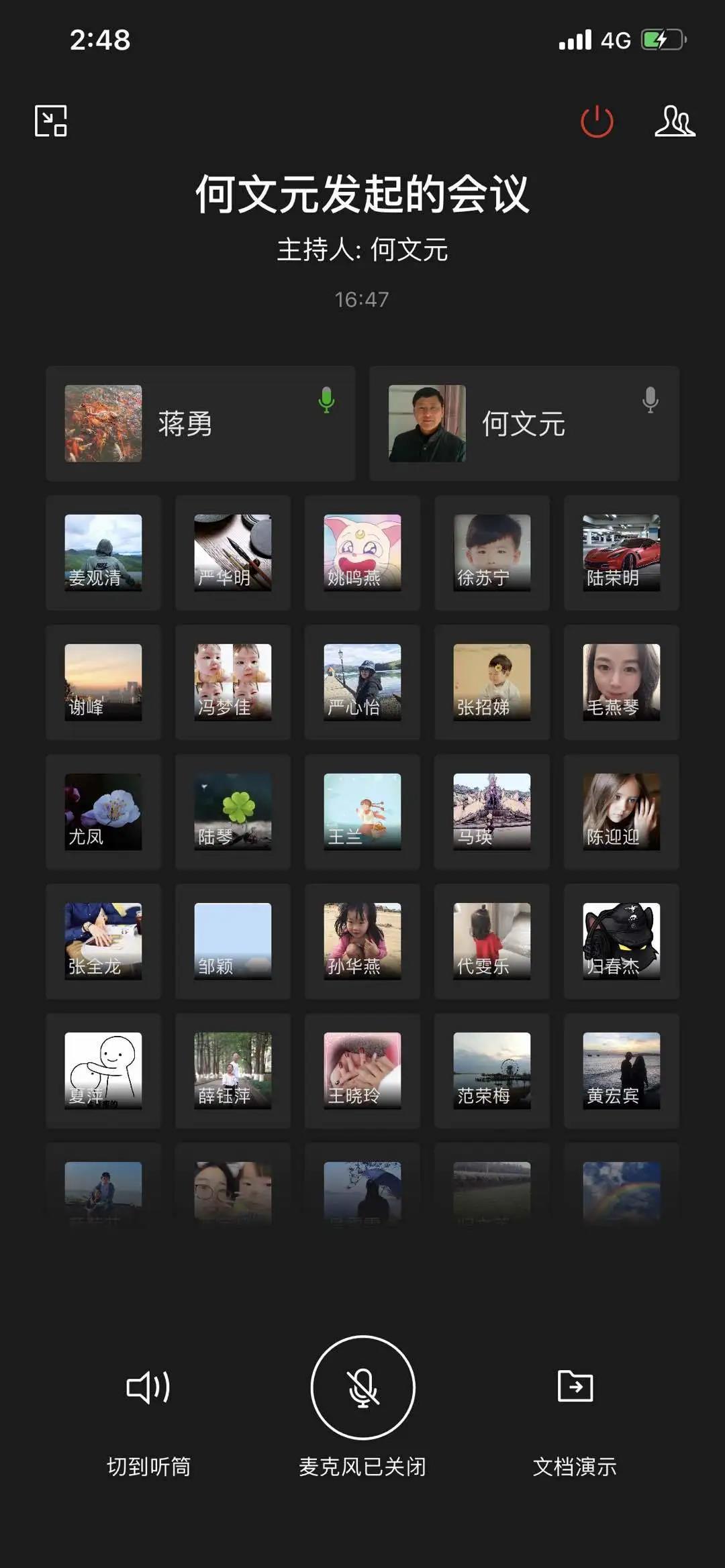Open participant 王晓玲's tile
The image size is (725, 1568).
362,1071
